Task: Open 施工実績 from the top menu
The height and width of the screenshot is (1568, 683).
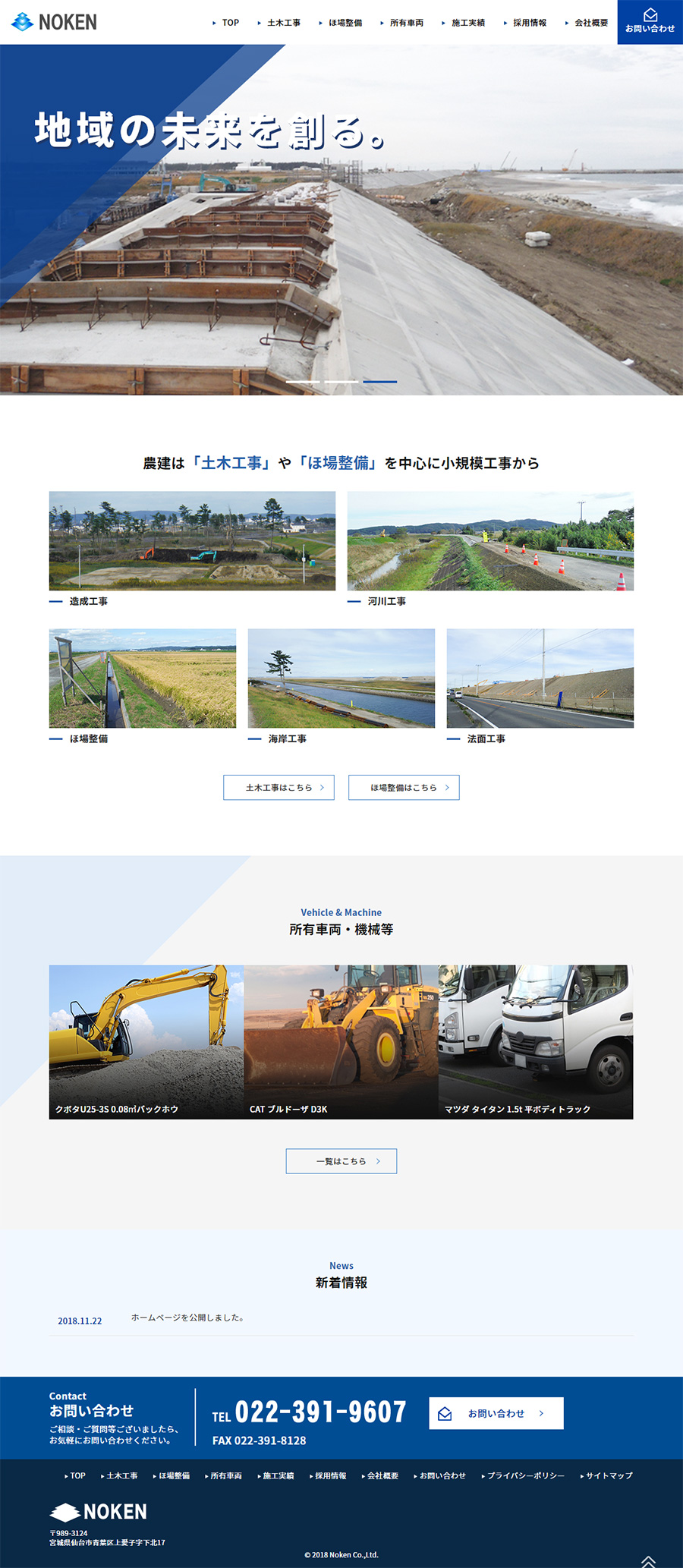Action: [x=467, y=23]
